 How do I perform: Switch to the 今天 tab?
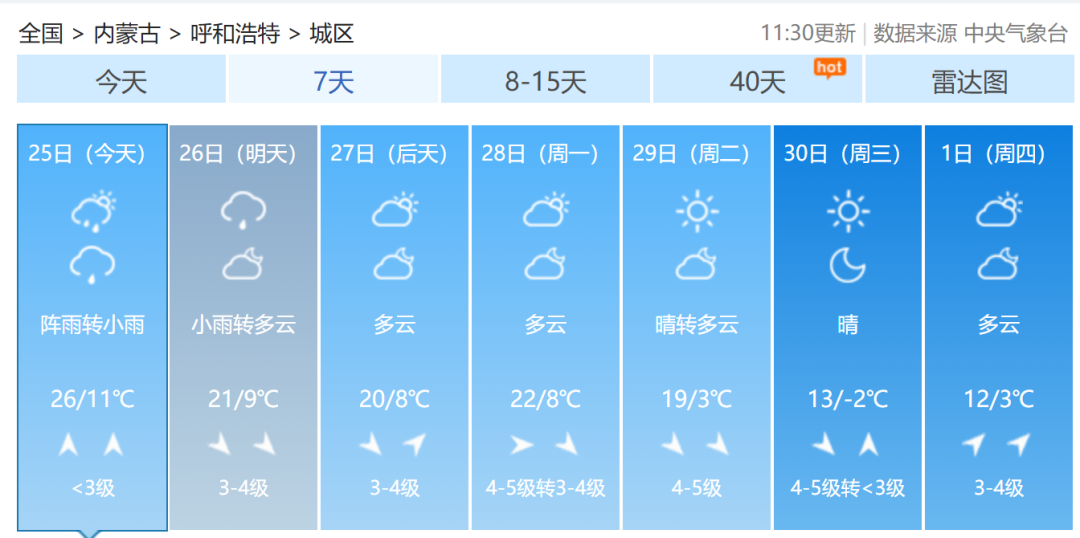coord(121,79)
